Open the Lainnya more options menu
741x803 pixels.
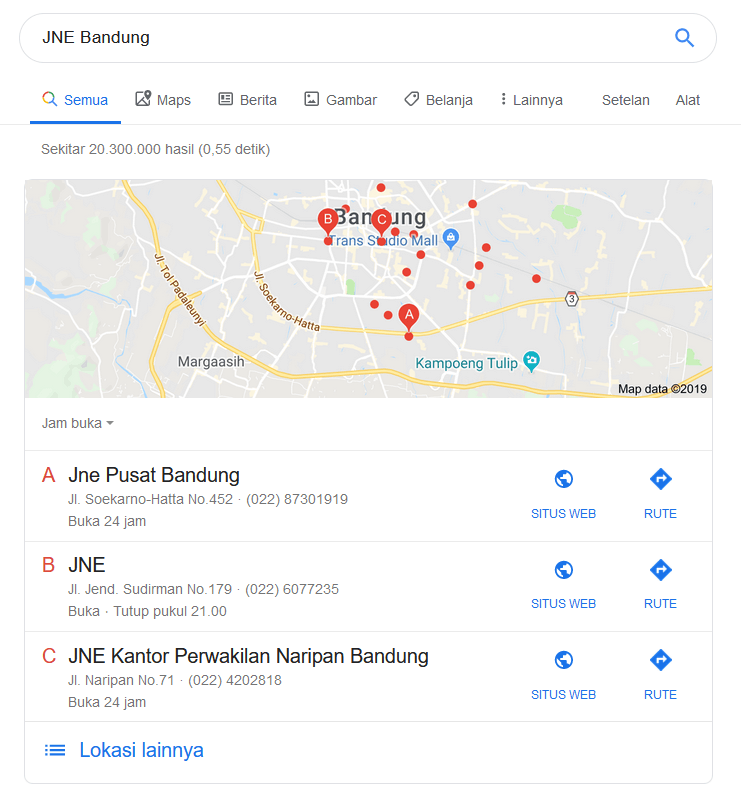click(x=530, y=100)
